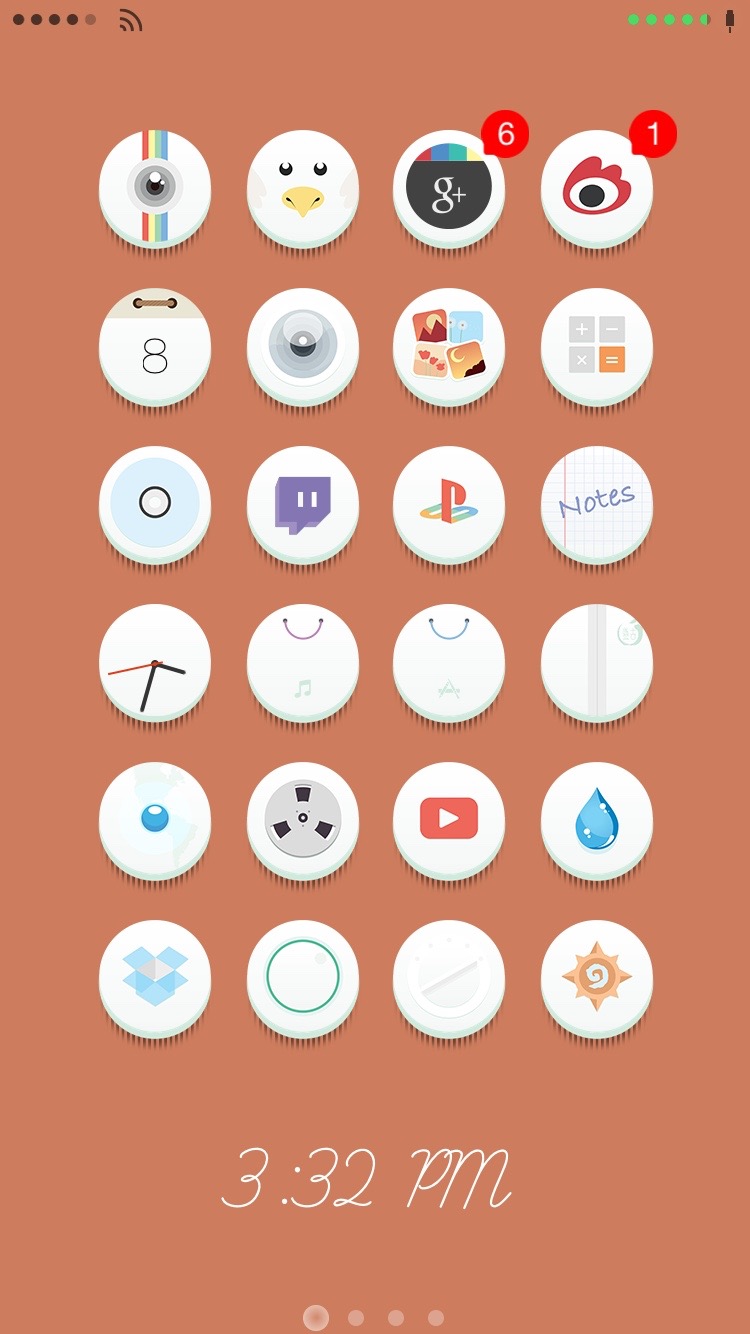The height and width of the screenshot is (1334, 750).
Task: Open the Notes app
Action: point(597,503)
